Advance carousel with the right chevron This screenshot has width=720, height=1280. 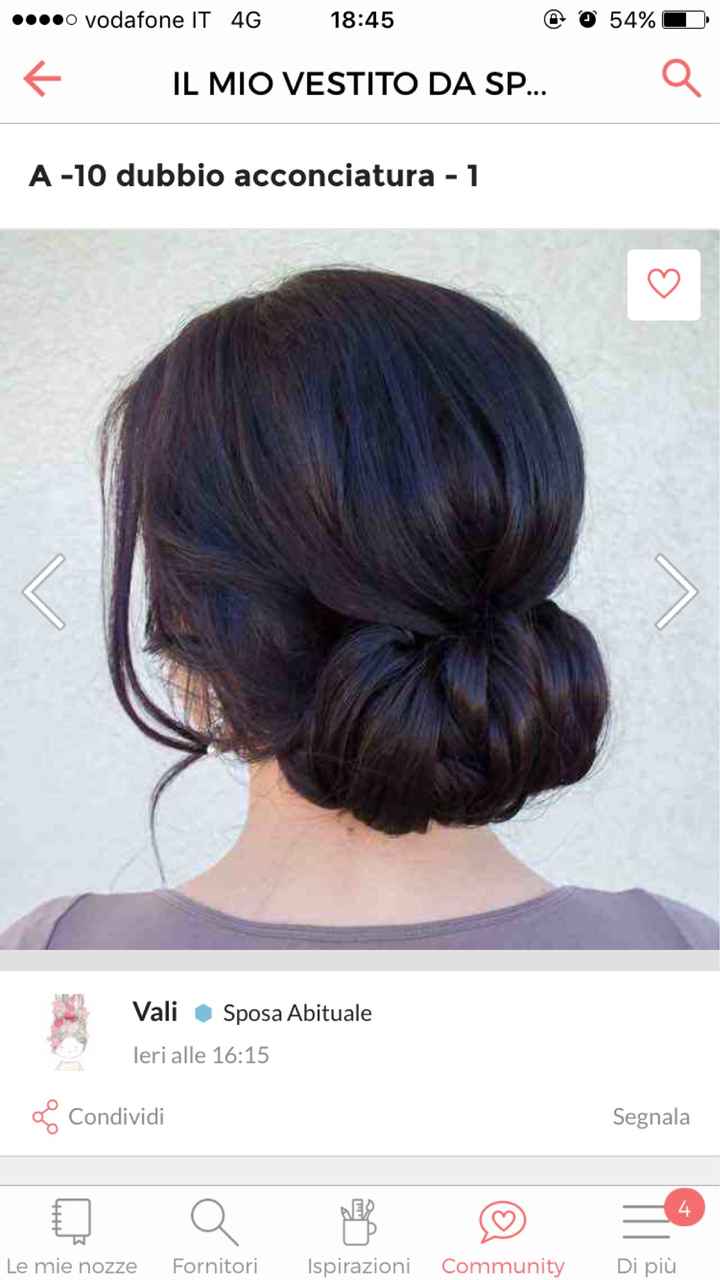coord(677,592)
